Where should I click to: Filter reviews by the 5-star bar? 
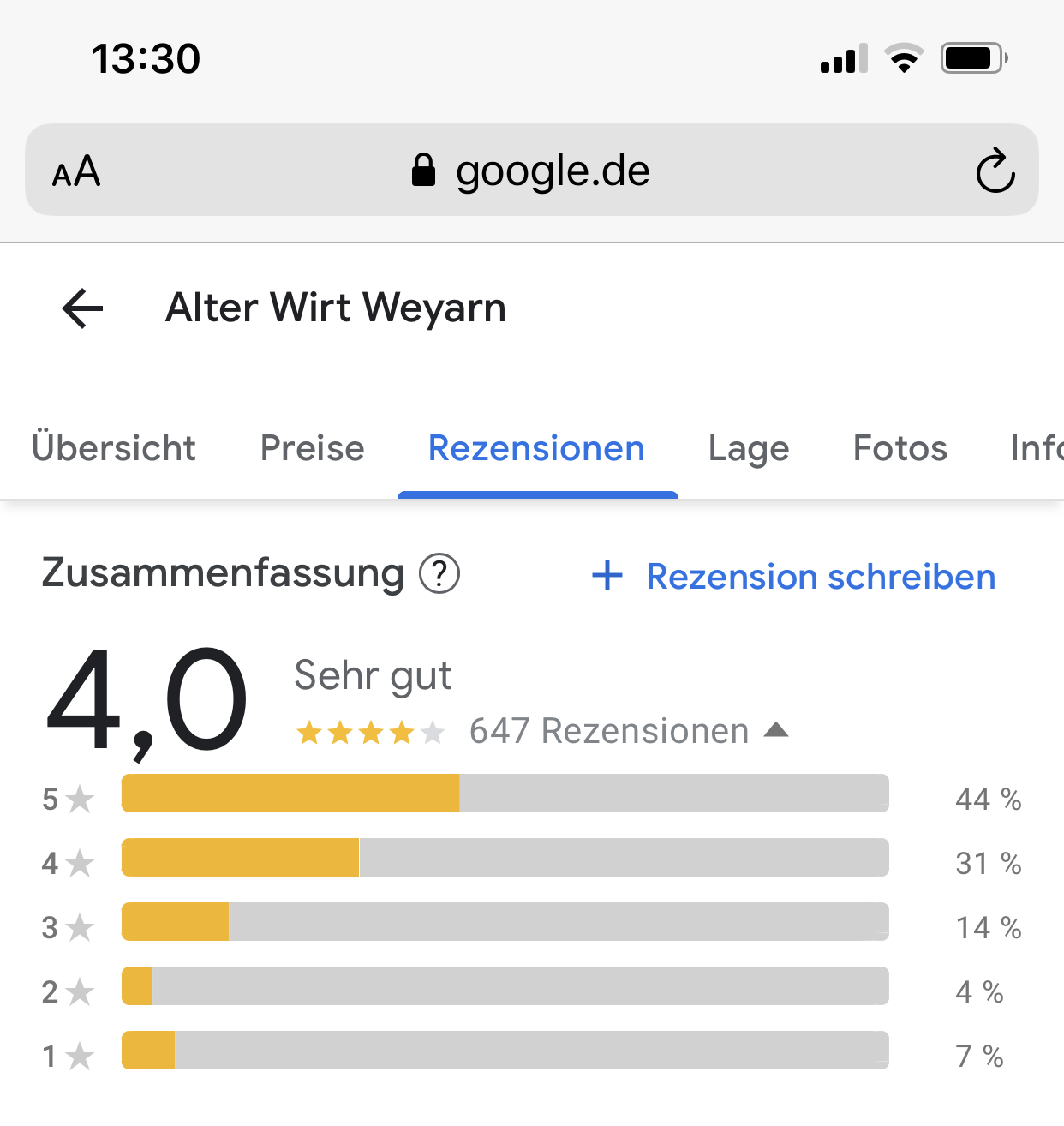click(505, 794)
